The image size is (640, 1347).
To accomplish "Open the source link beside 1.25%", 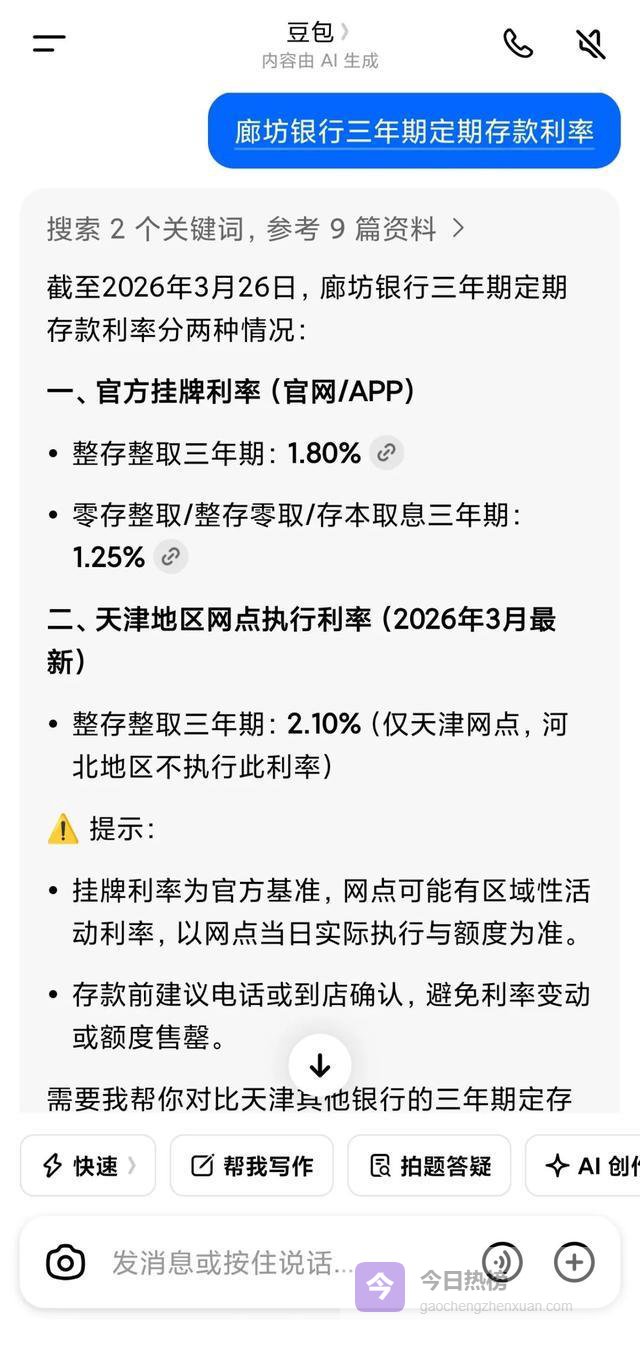I will pyautogui.click(x=171, y=557).
